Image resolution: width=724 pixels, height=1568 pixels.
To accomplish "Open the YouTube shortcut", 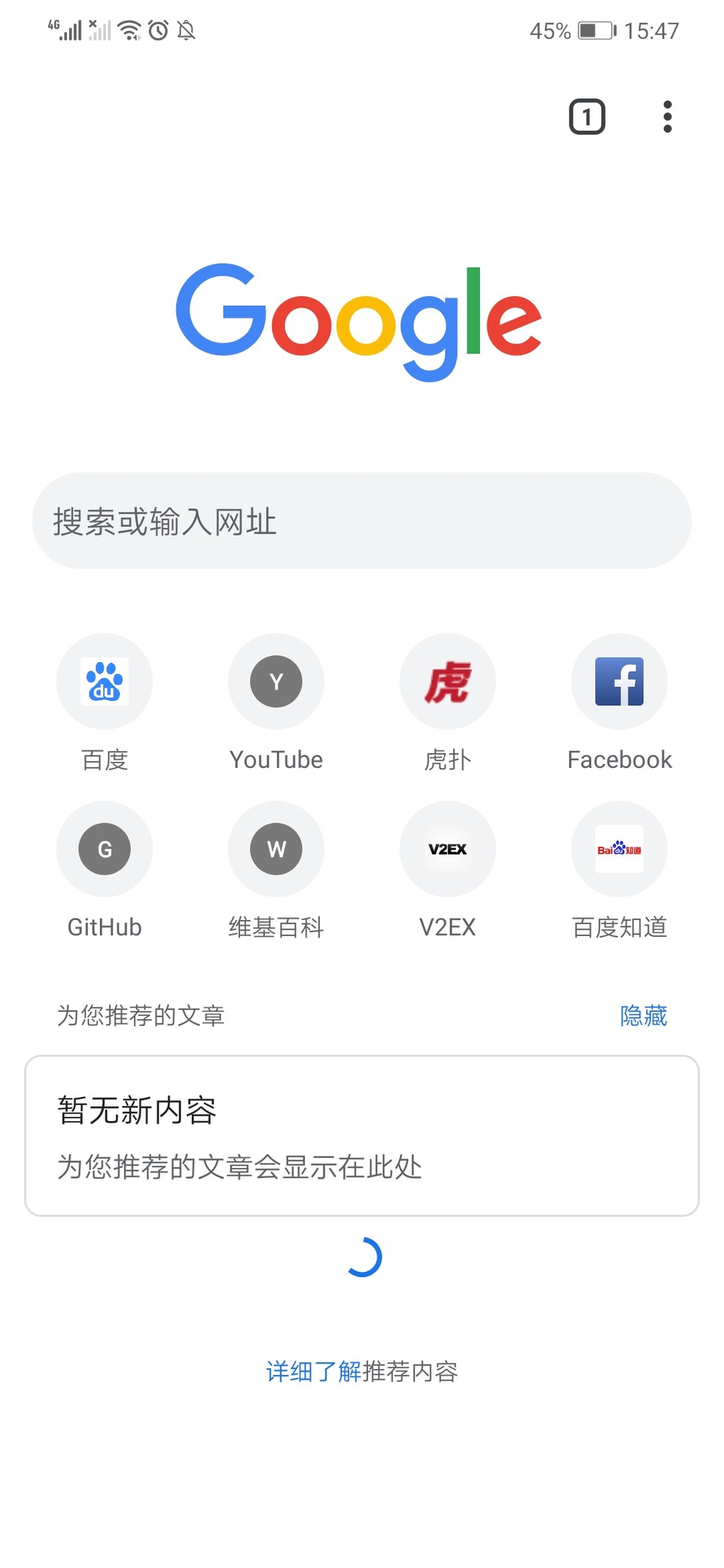I will pos(276,681).
